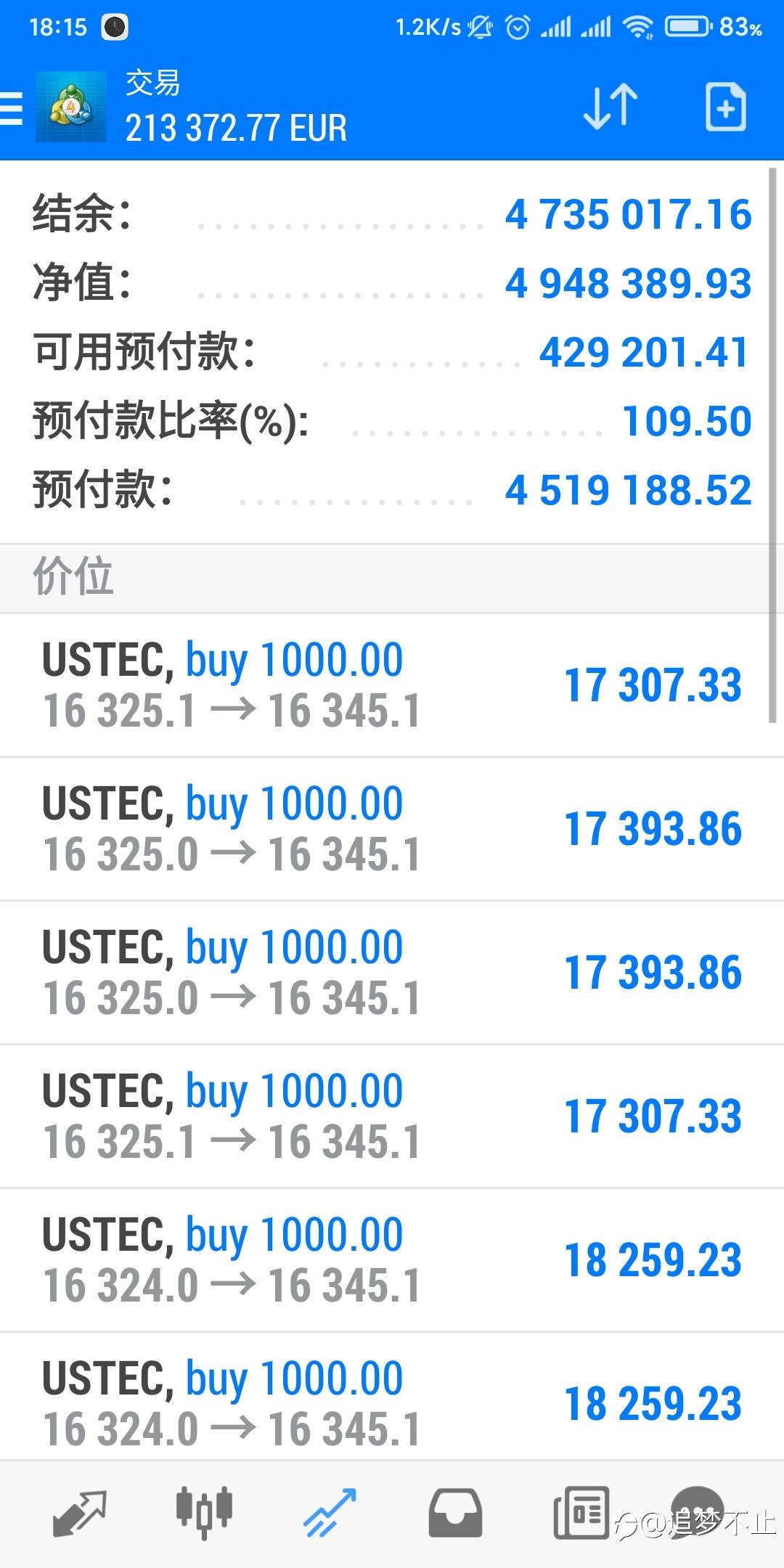Tap the 18:15 clock in status bar

click(60, 25)
